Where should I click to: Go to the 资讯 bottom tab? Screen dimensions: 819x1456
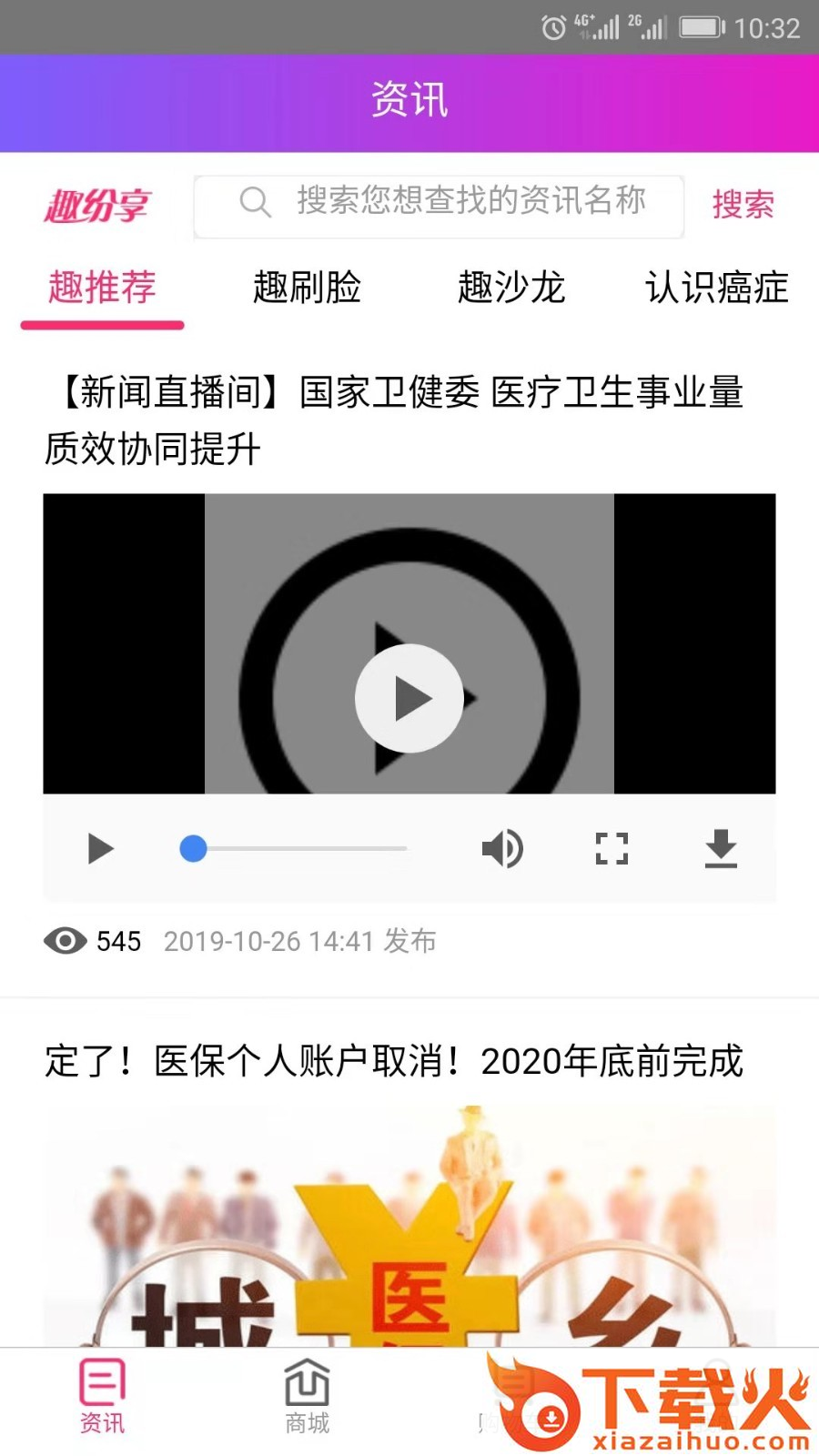102,1396
